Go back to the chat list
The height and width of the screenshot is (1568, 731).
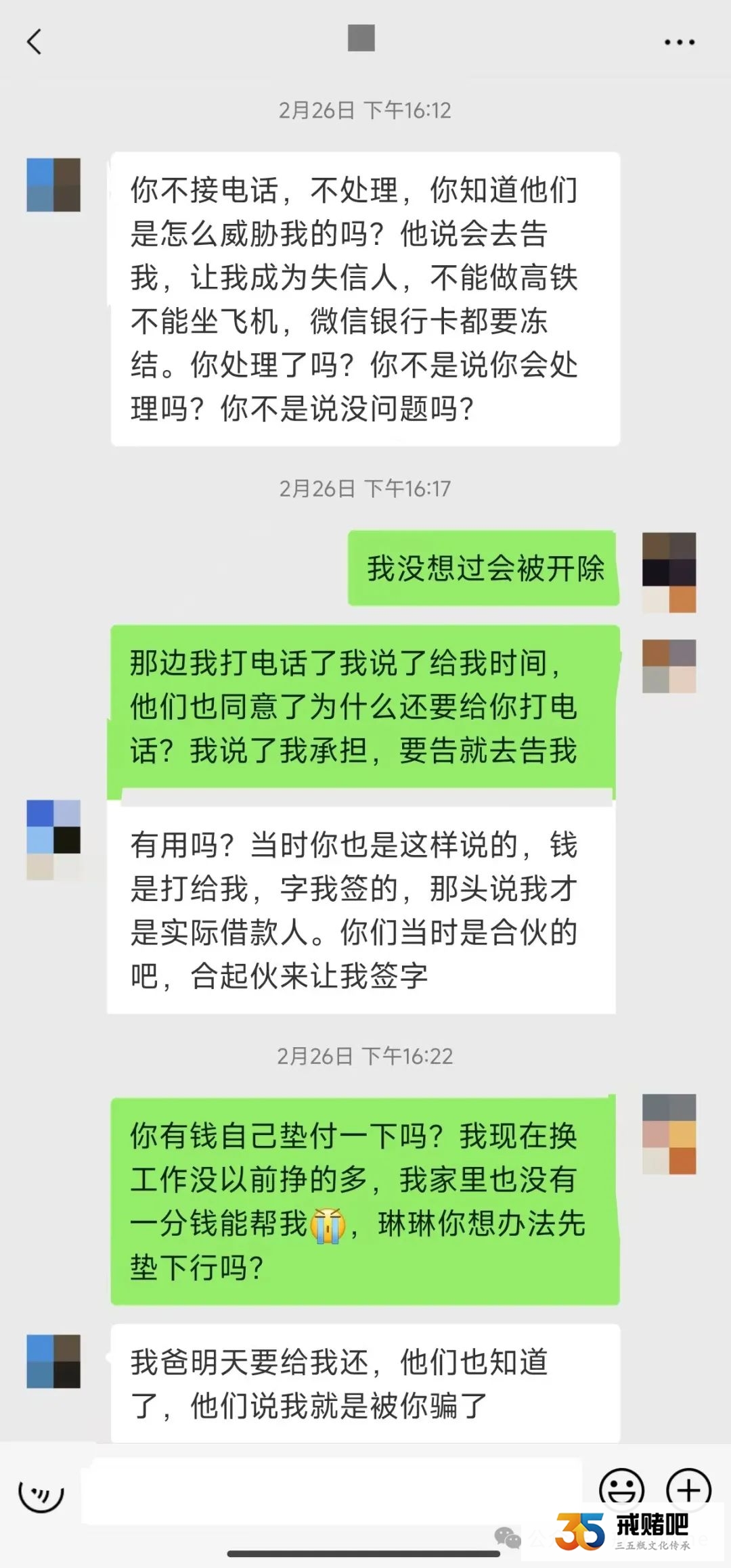click(x=34, y=42)
